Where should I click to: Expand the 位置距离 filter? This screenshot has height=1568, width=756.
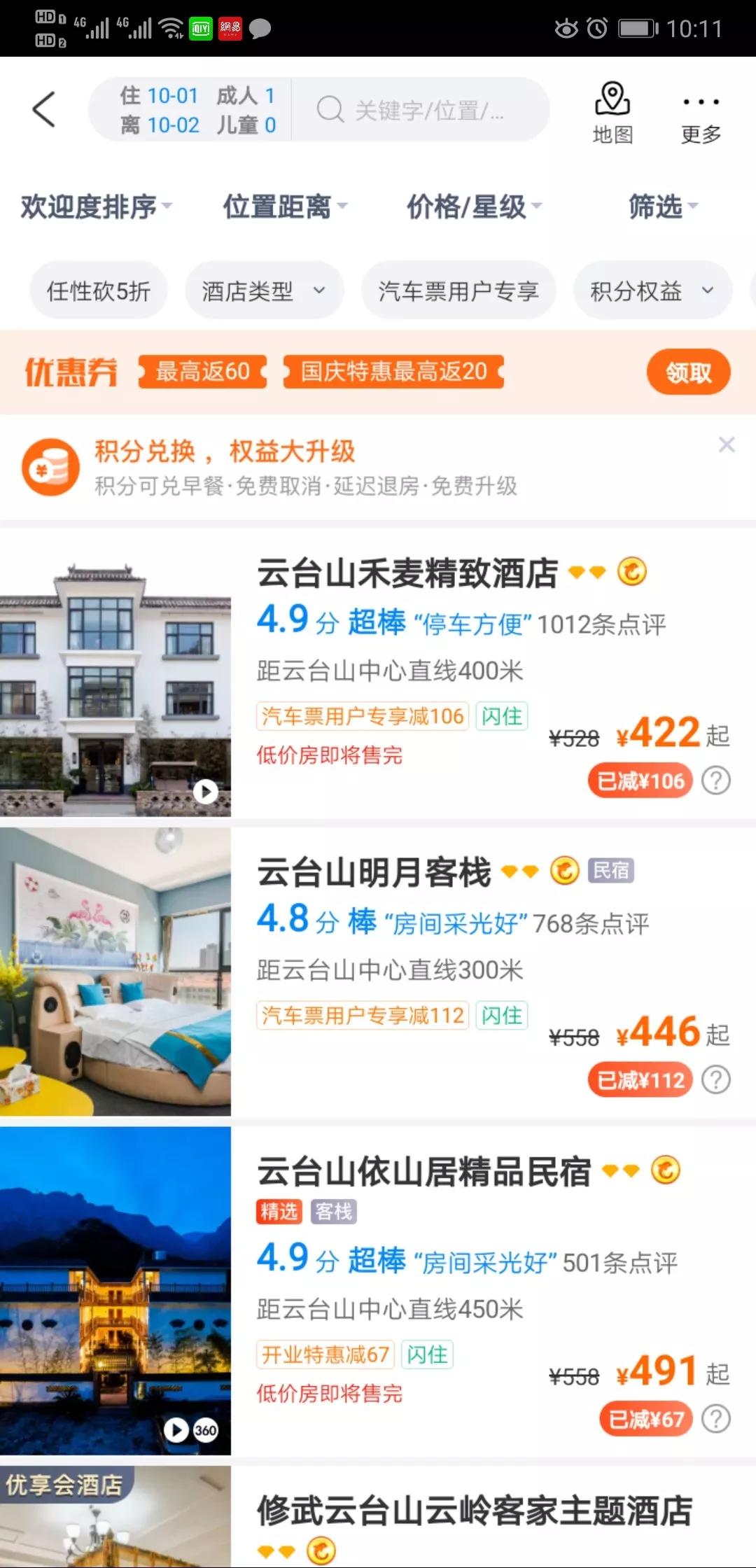(284, 206)
